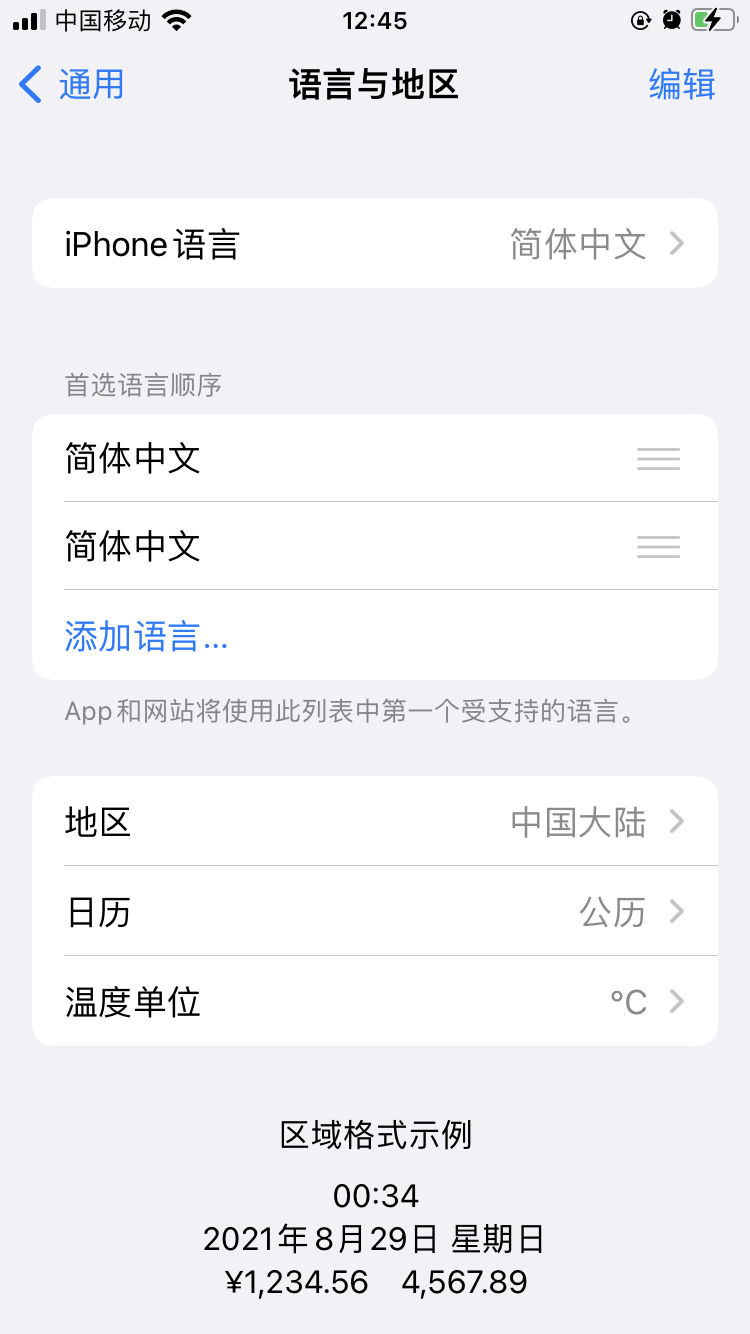The image size is (750, 1334).
Task: Tap 编辑 to edit language order
Action: tap(682, 85)
